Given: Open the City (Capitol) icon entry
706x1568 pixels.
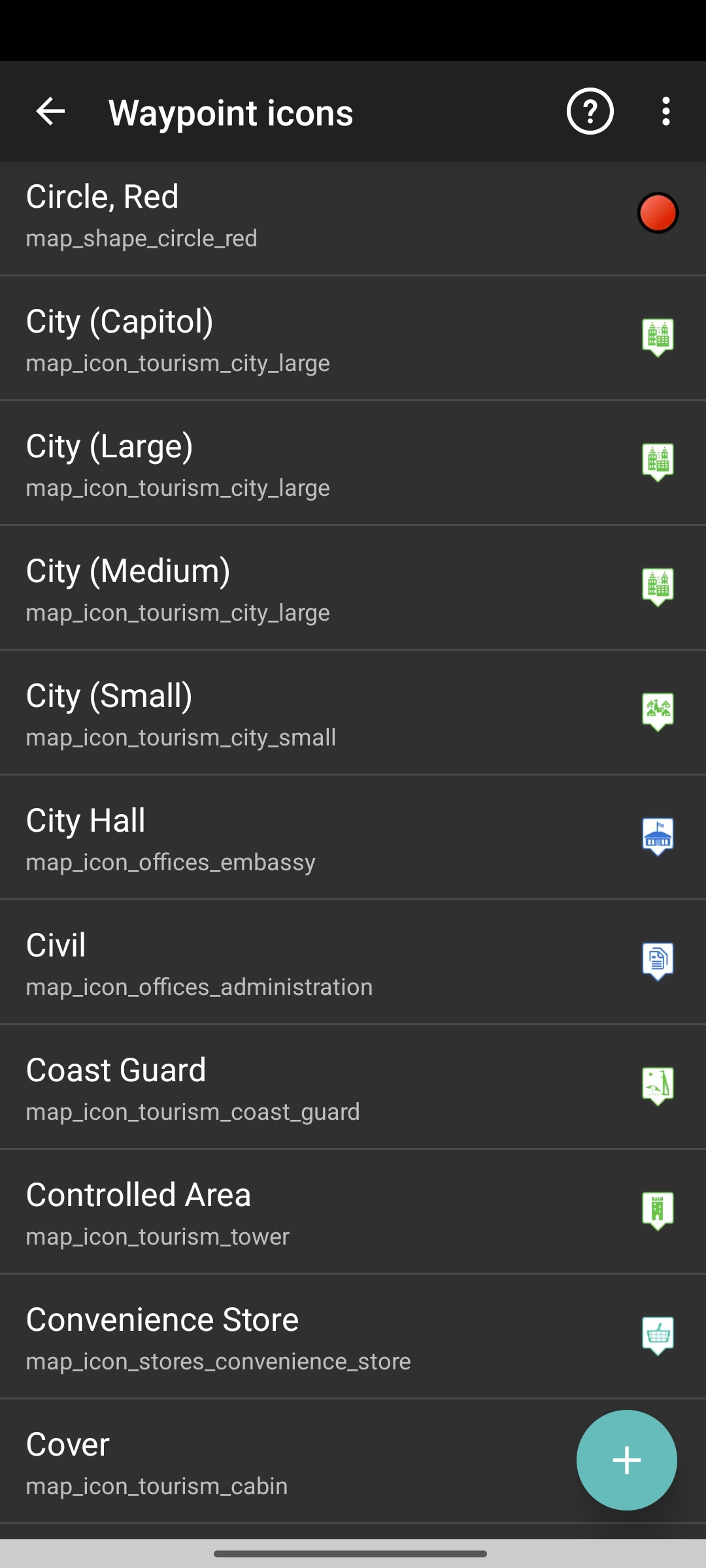Looking at the screenshot, I should click(327, 338).
